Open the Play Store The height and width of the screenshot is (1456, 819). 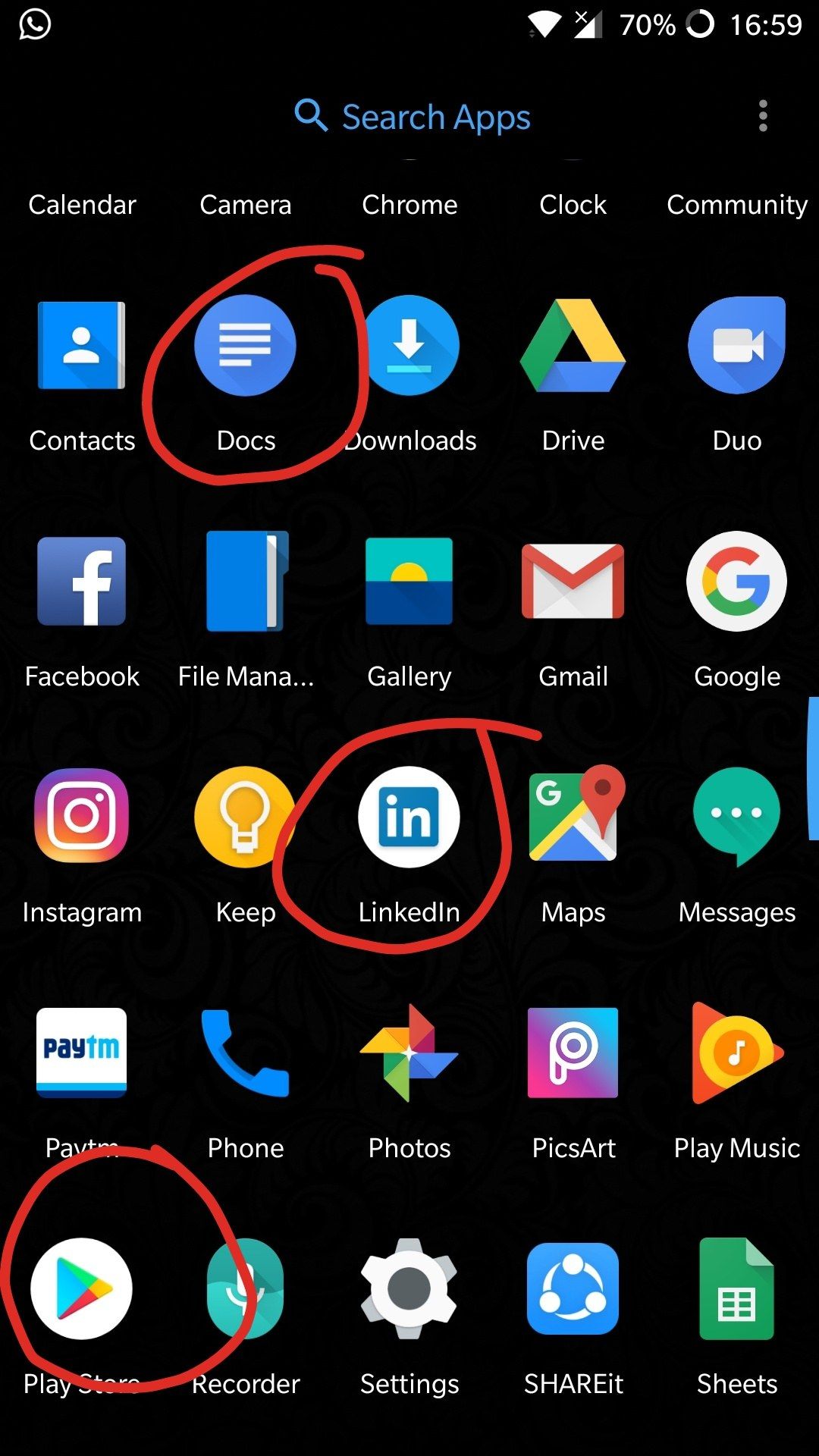click(81, 1289)
